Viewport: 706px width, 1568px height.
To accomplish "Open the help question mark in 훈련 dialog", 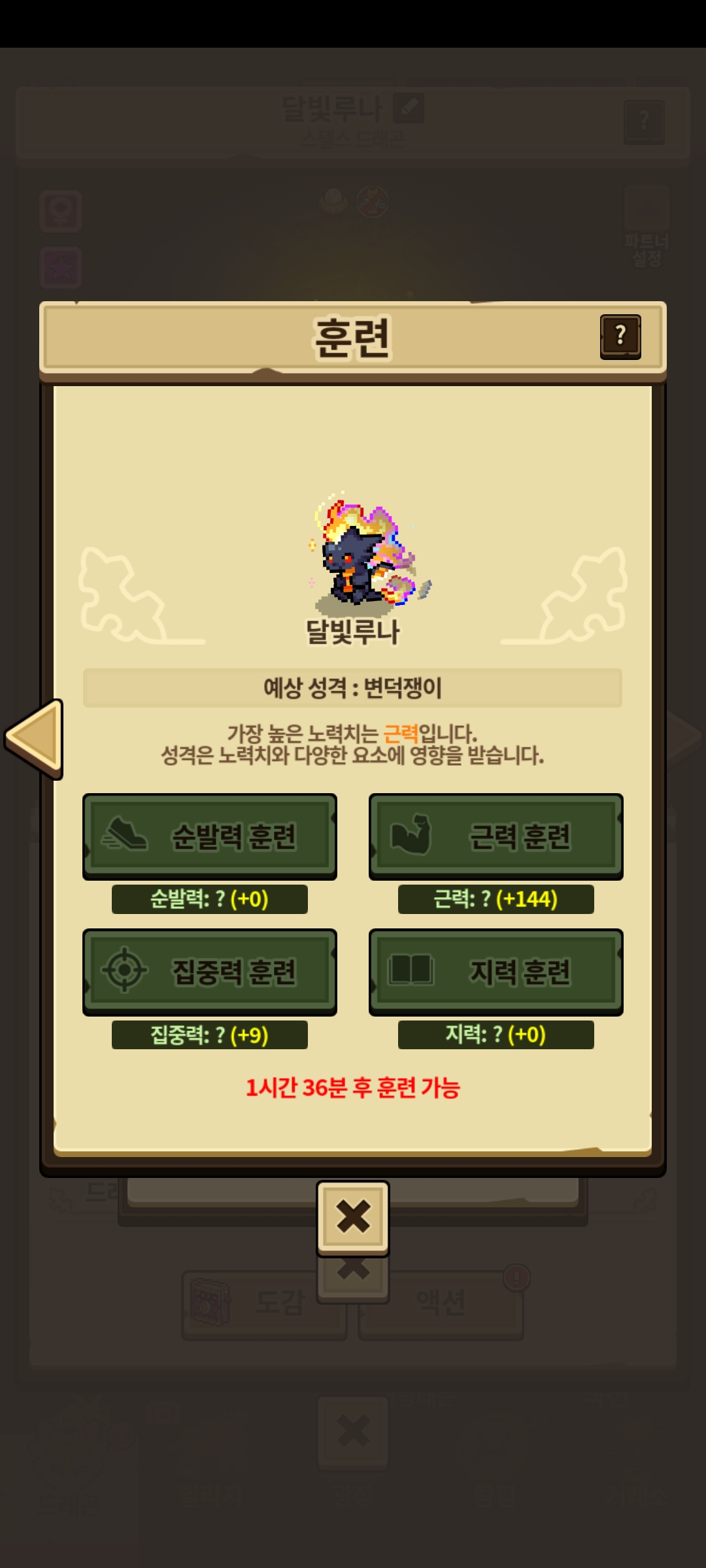I will coord(620,336).
